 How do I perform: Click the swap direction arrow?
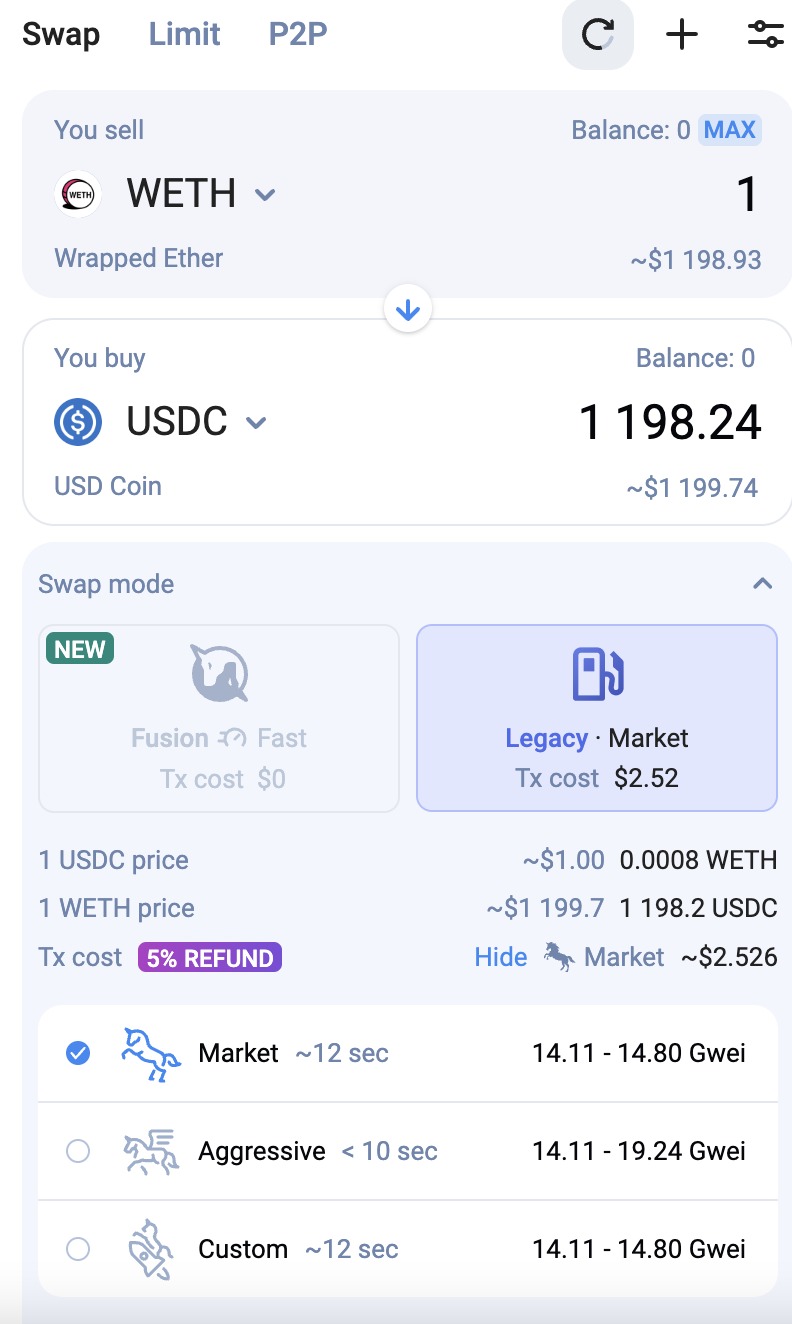407,310
